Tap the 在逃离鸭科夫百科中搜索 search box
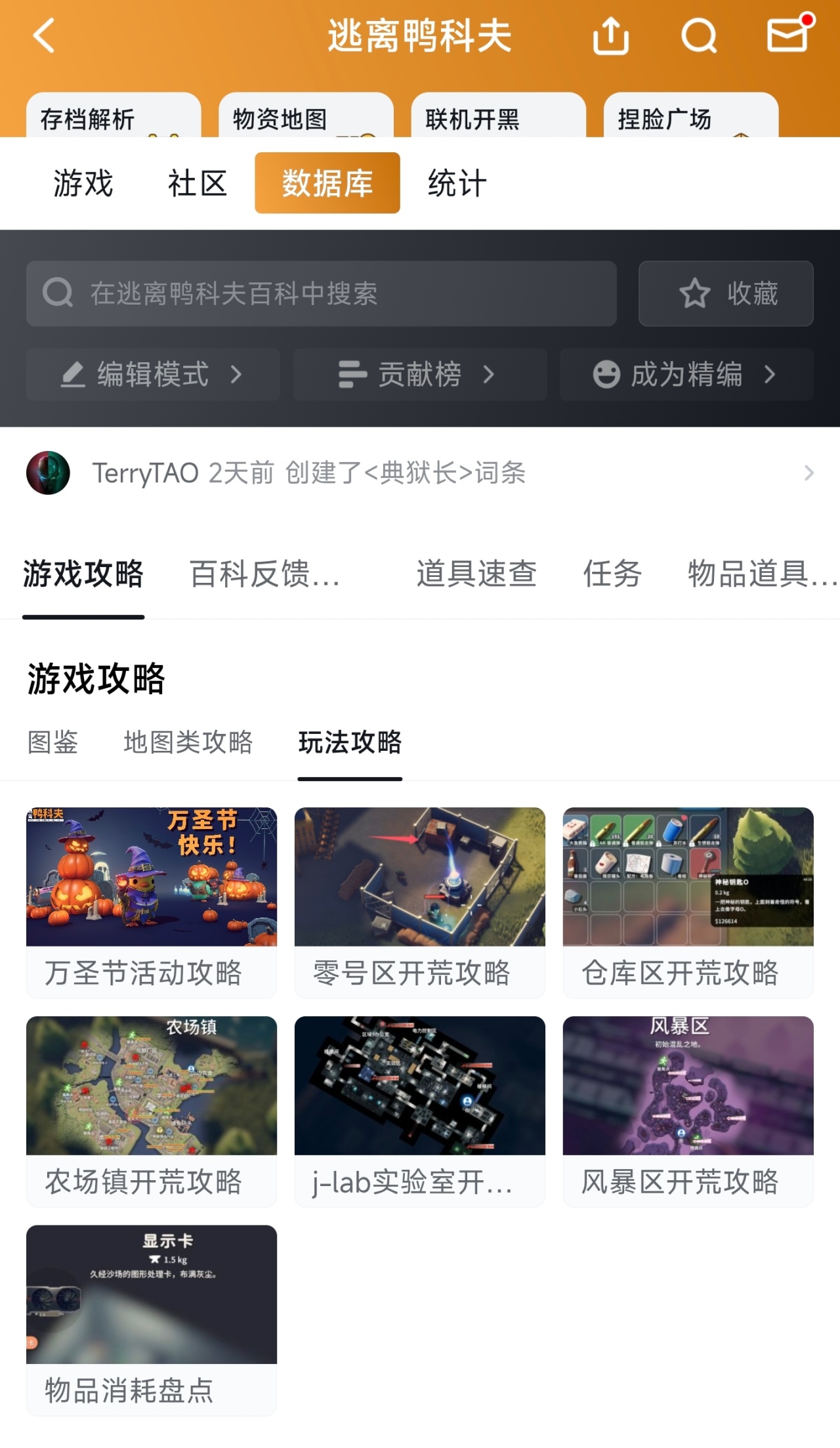Image resolution: width=840 pixels, height=1448 pixels. 322,293
